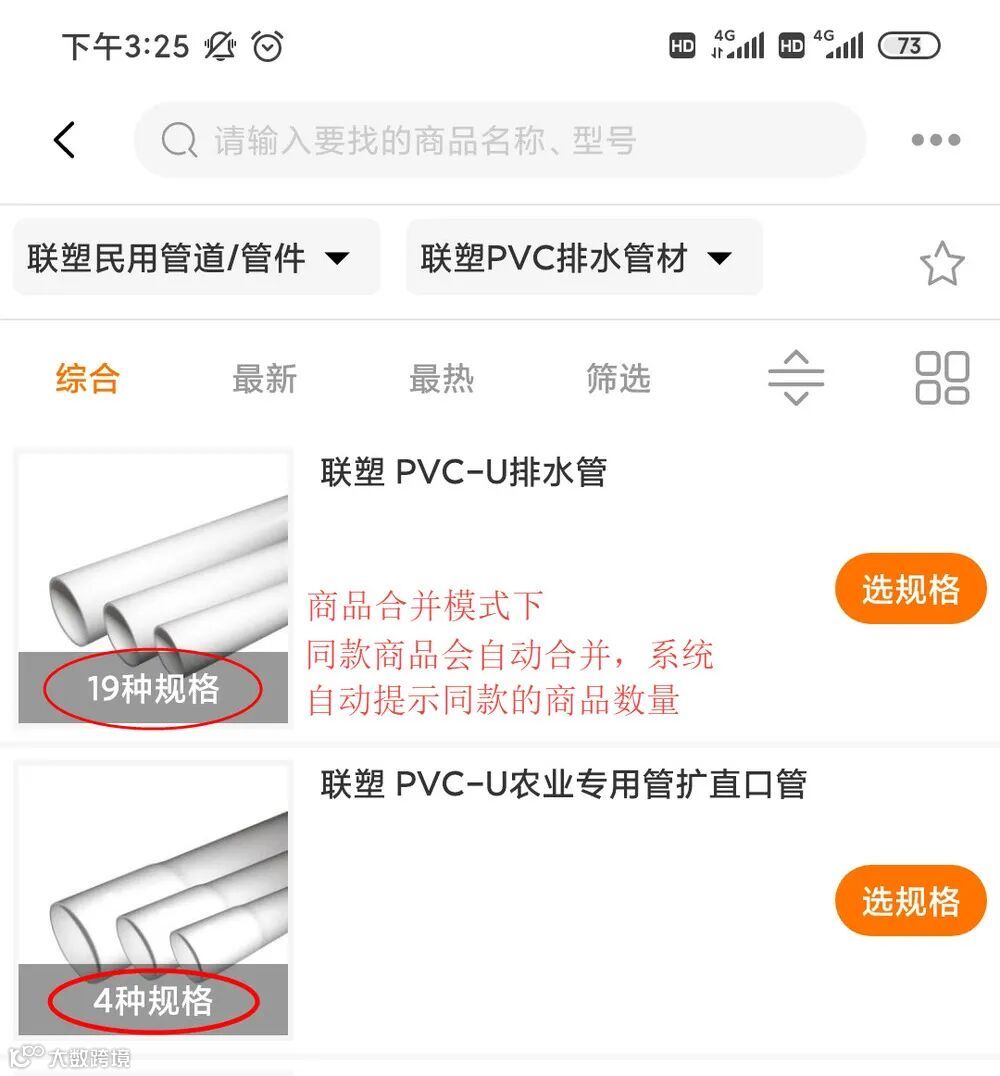Screen dimensions: 1000x1076
Task: Open the sort order icon
Action: tap(797, 379)
